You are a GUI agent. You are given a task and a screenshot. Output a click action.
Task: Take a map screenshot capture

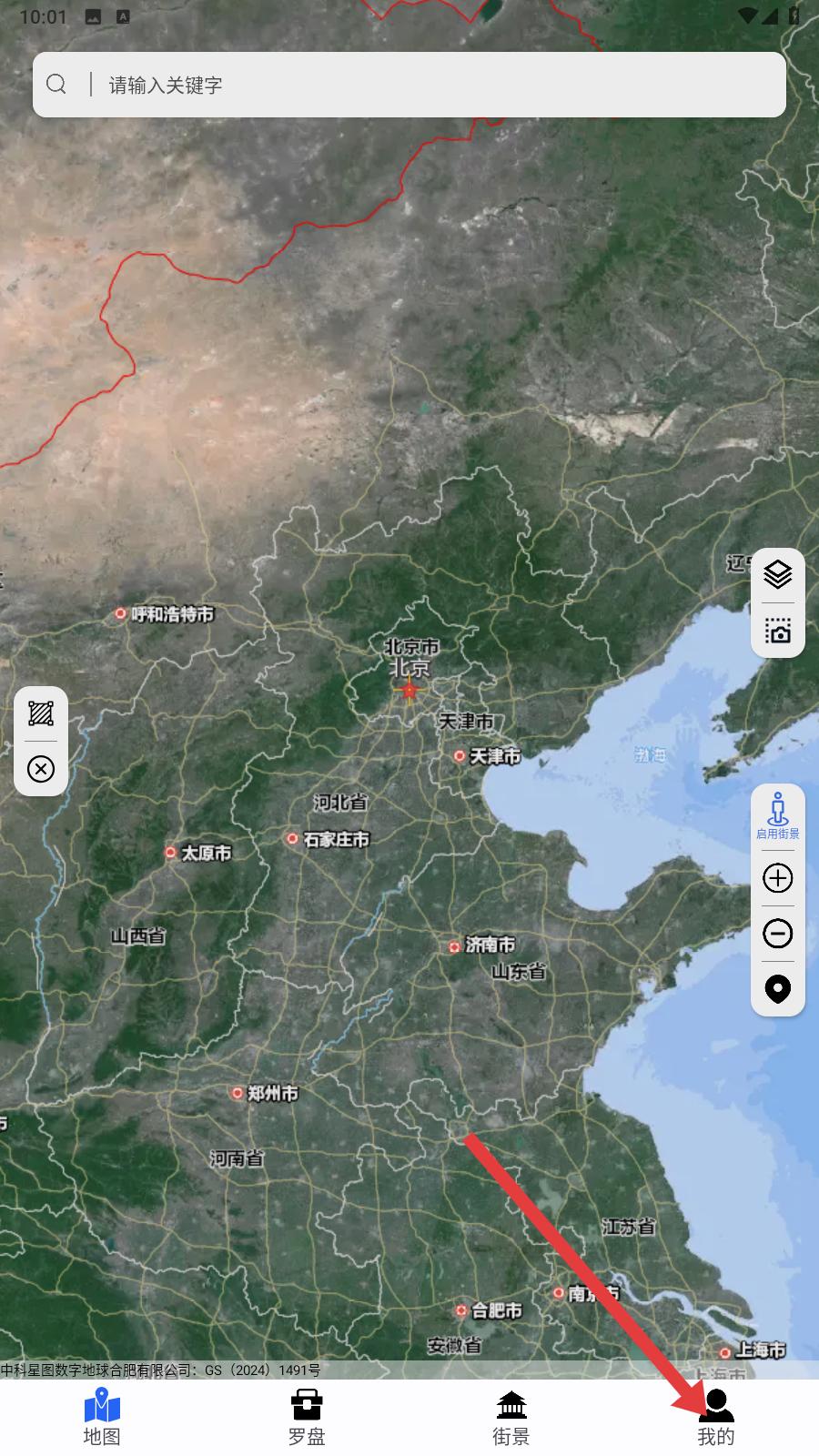[777, 631]
